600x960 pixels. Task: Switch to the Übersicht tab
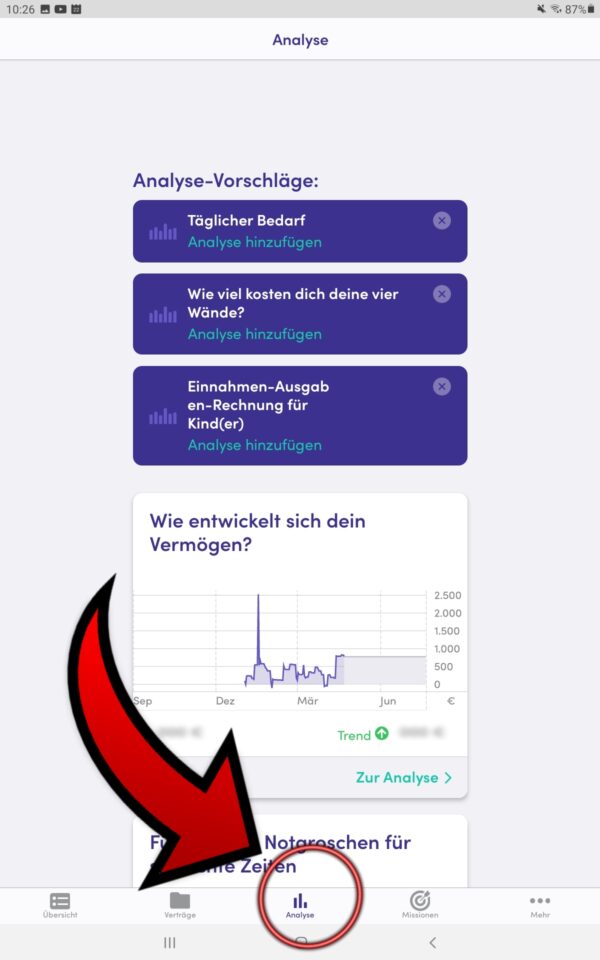pos(60,905)
